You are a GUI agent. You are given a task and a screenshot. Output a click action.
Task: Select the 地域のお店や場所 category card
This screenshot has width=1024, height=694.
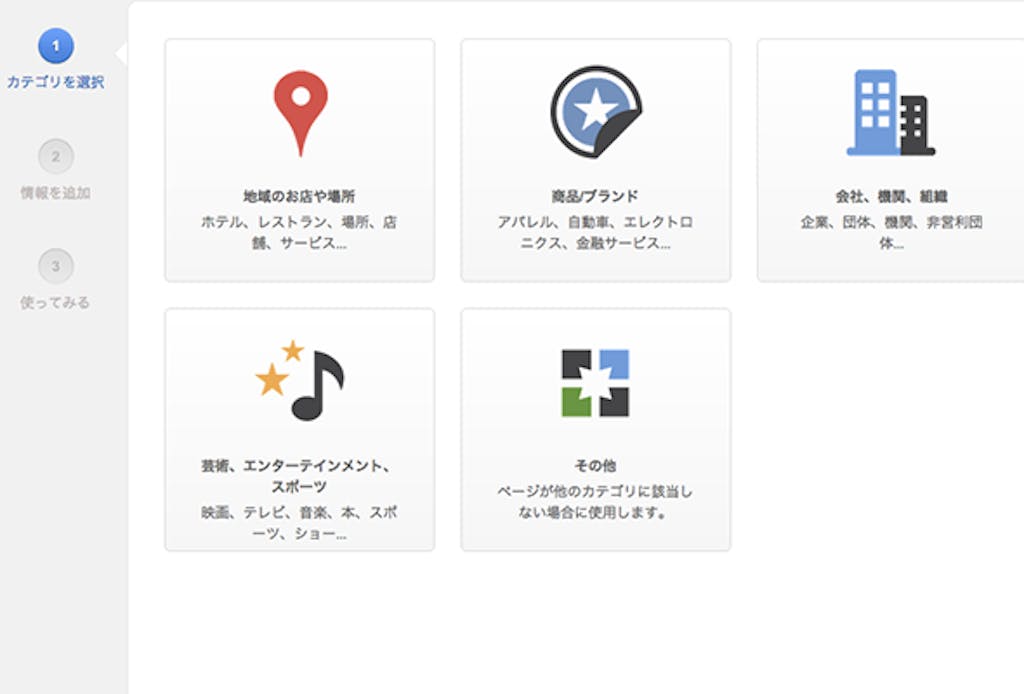point(299,160)
